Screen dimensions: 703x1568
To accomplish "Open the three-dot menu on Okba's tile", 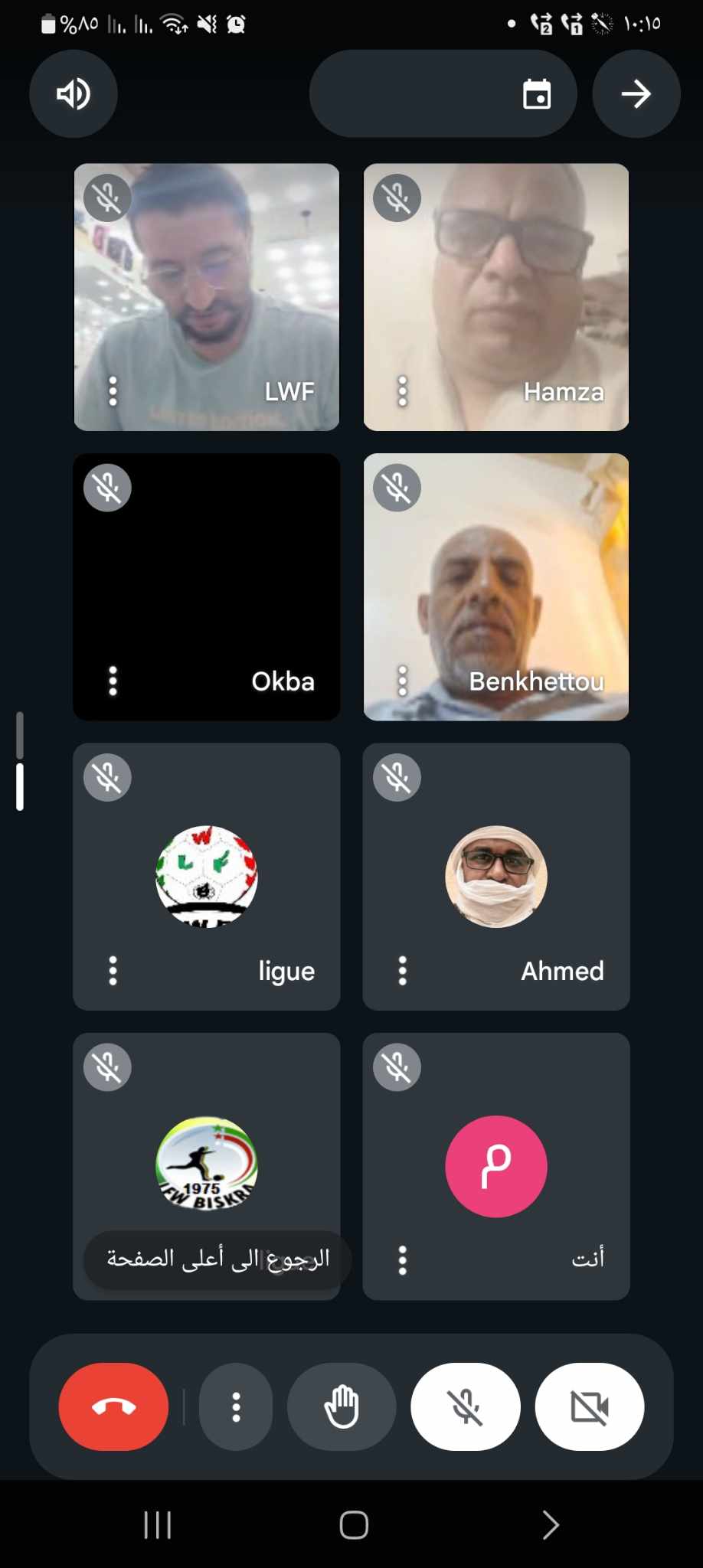I will click(113, 681).
